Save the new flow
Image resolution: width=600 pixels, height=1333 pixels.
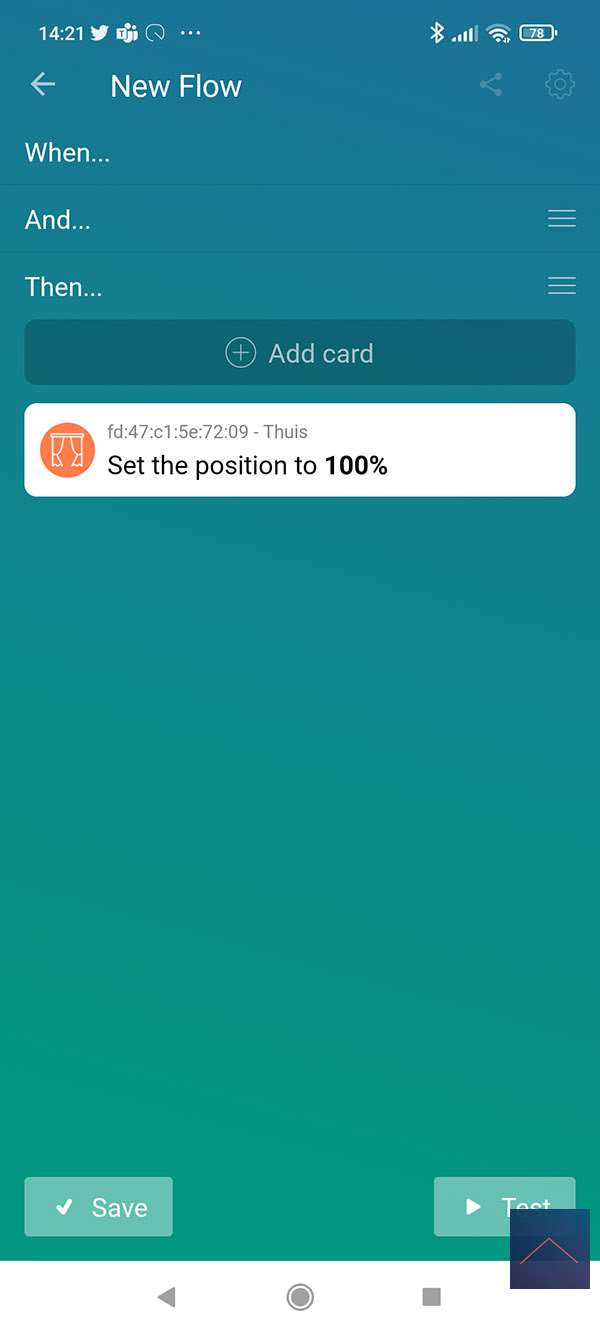(99, 1207)
